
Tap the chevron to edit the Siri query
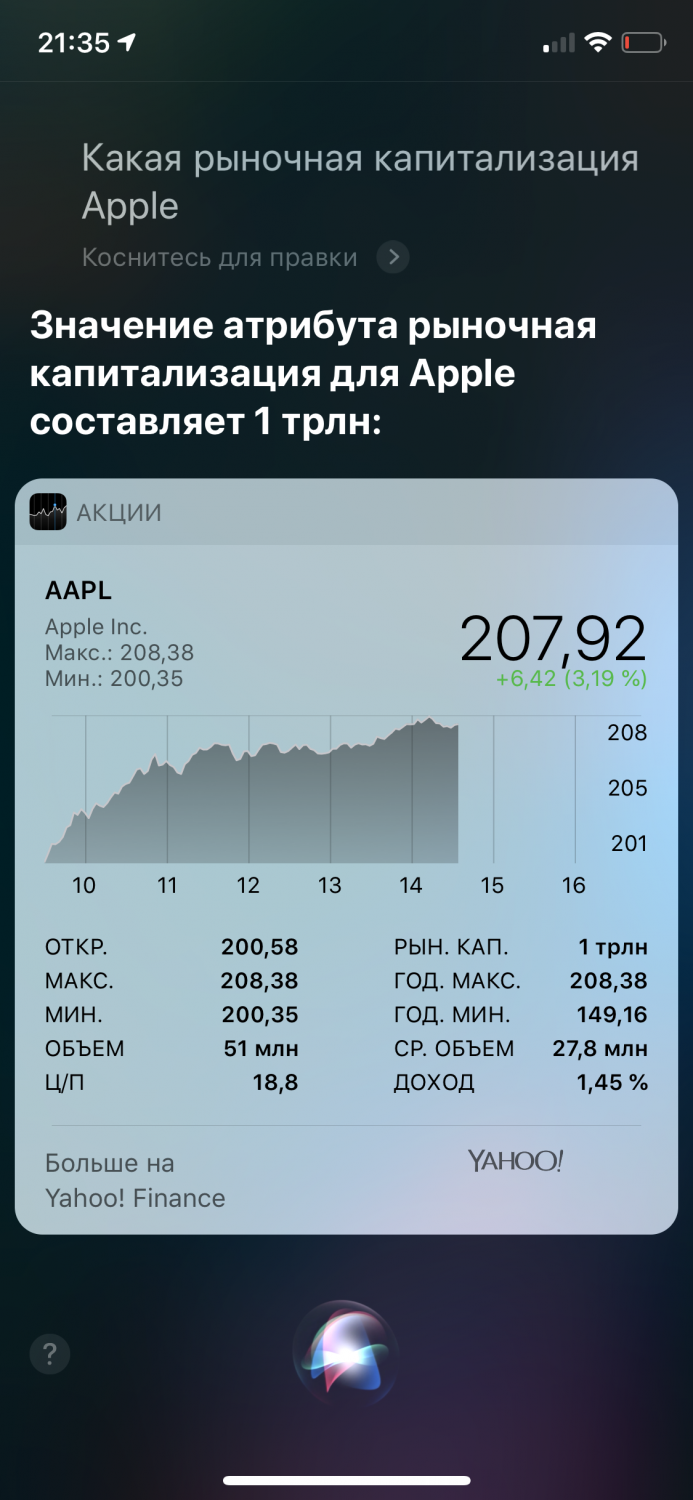click(393, 258)
